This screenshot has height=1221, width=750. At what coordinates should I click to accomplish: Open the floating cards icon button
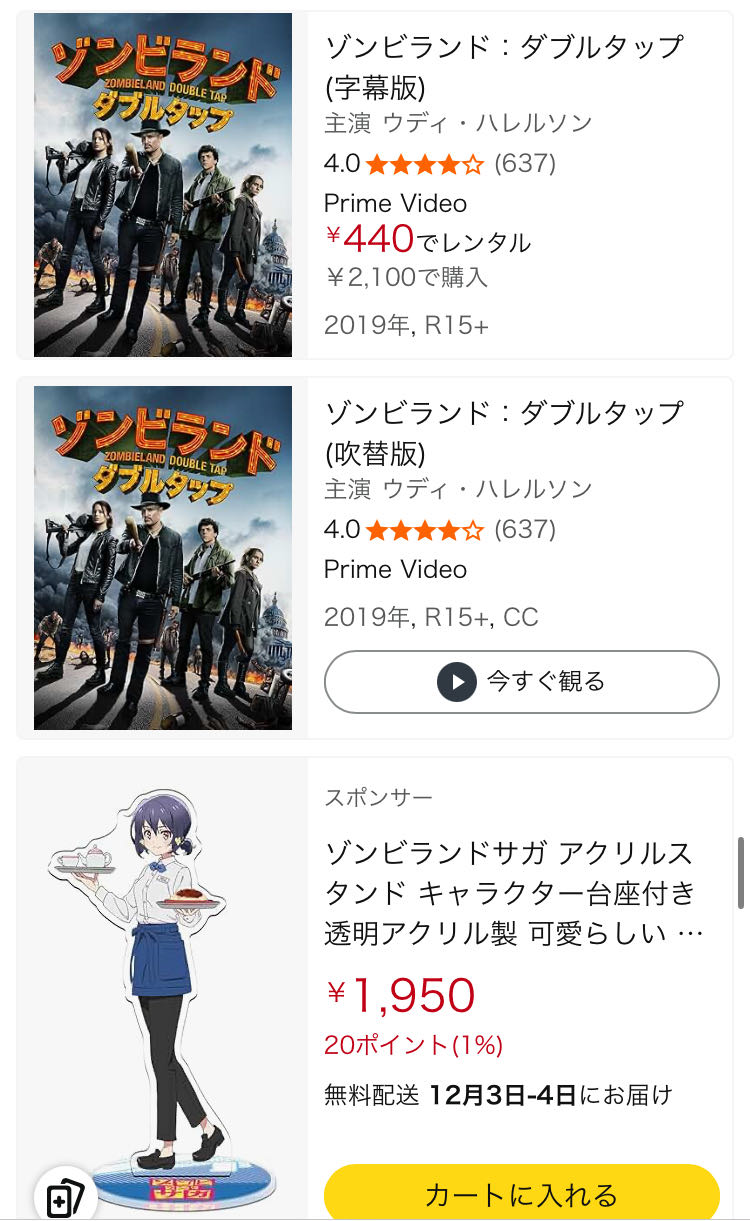65,1196
